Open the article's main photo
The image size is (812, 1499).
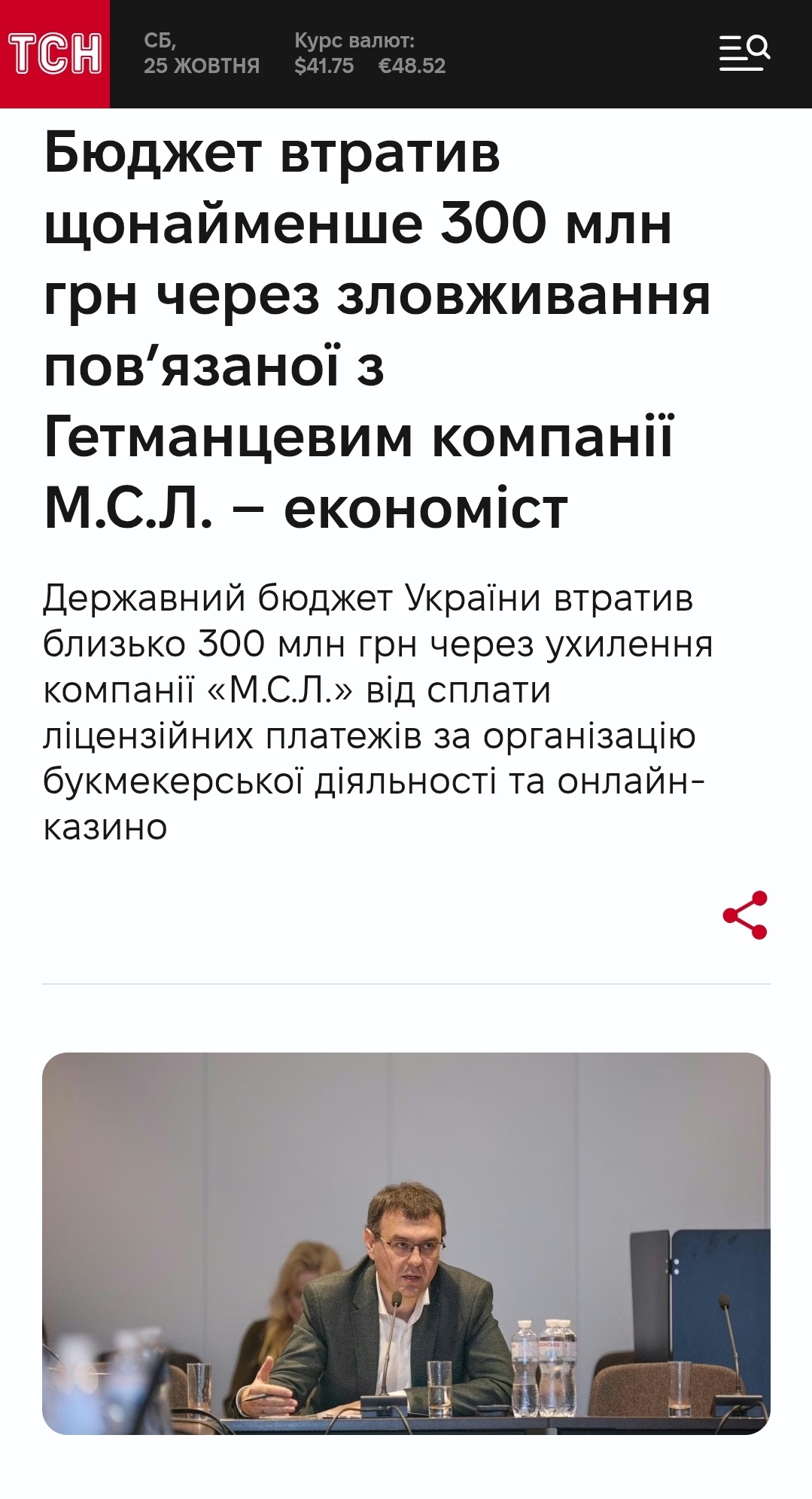[406, 1243]
